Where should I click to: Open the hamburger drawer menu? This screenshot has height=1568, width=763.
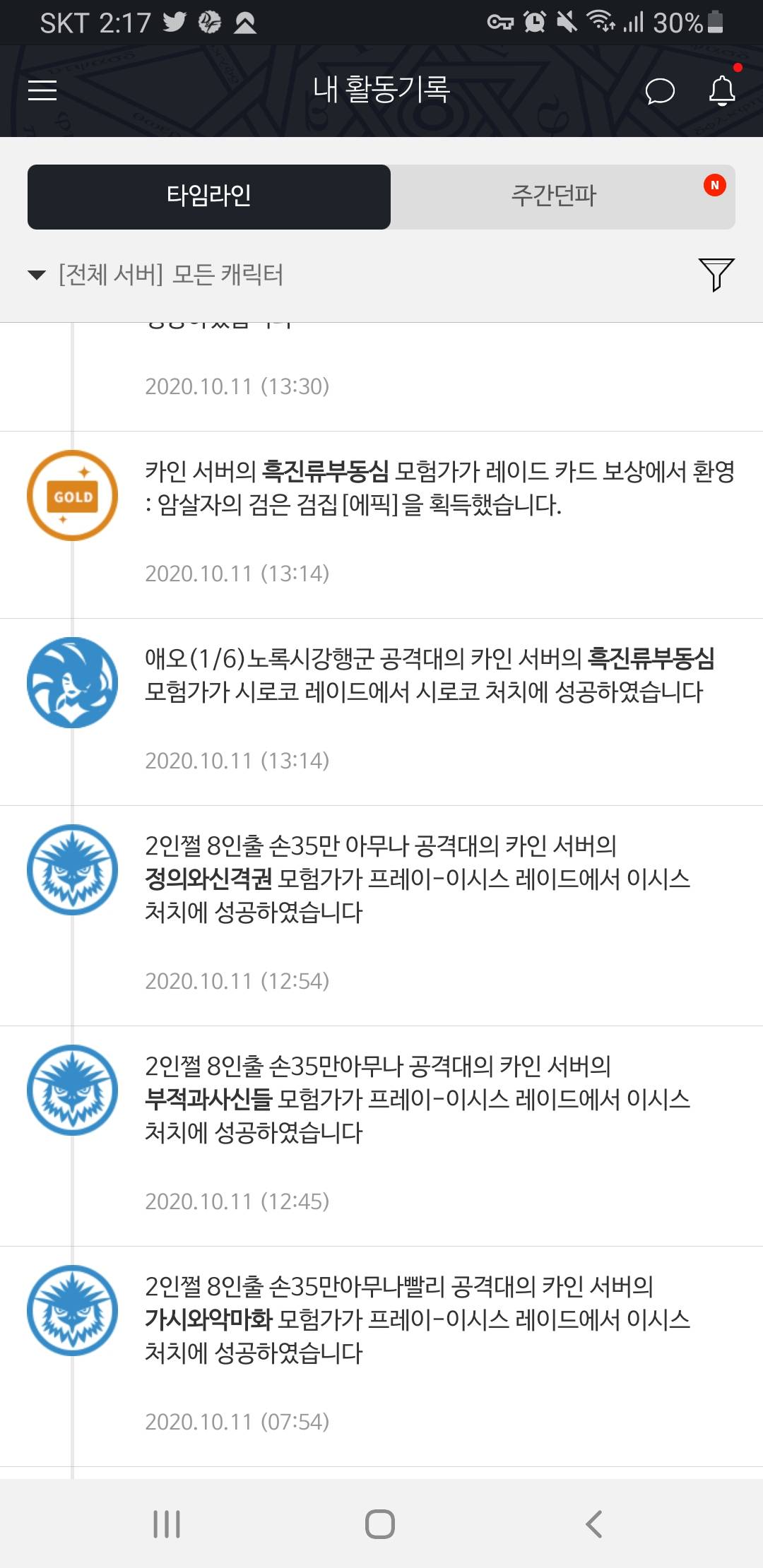(42, 90)
